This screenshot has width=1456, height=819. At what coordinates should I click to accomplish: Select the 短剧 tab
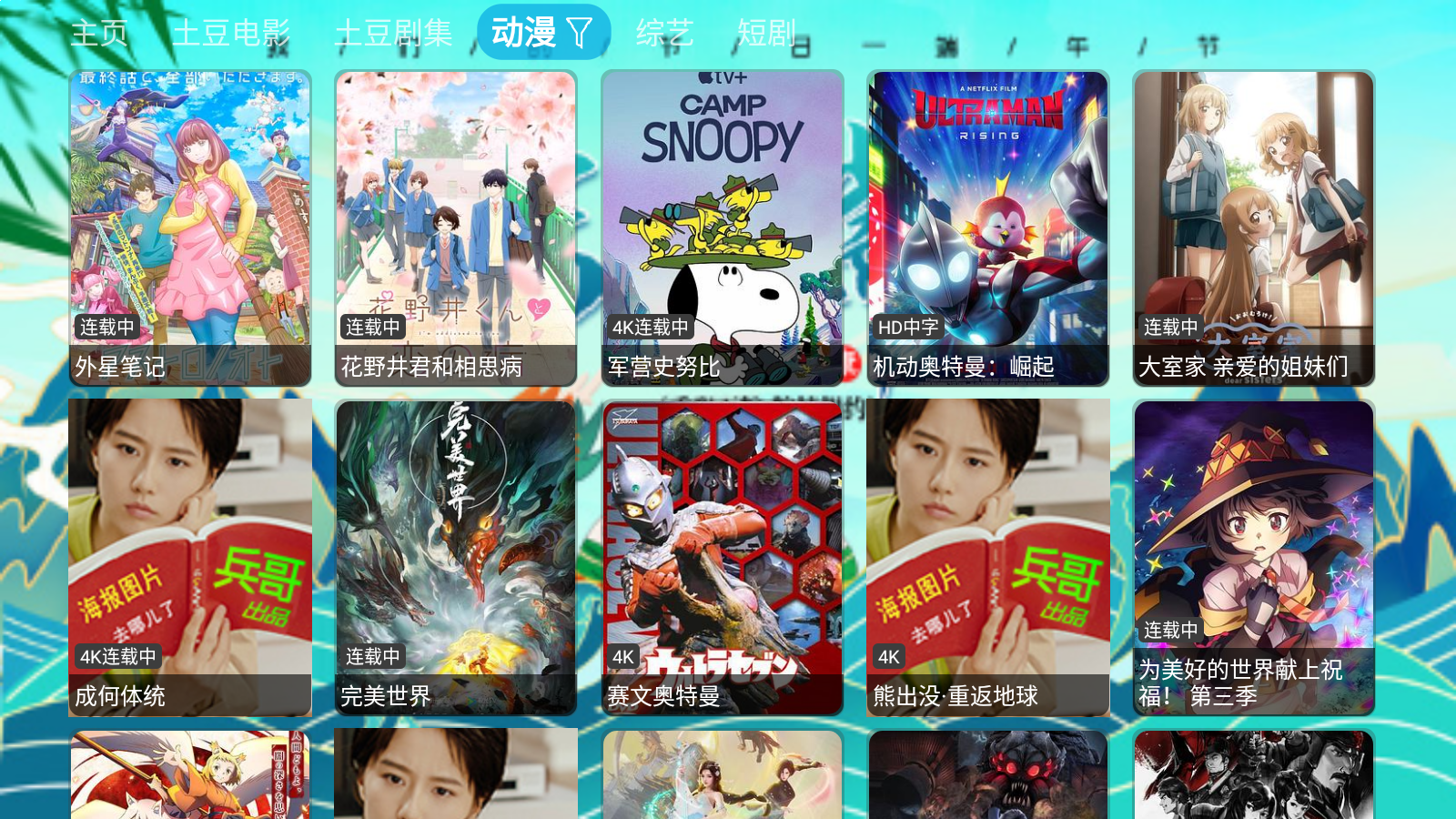pos(766,33)
